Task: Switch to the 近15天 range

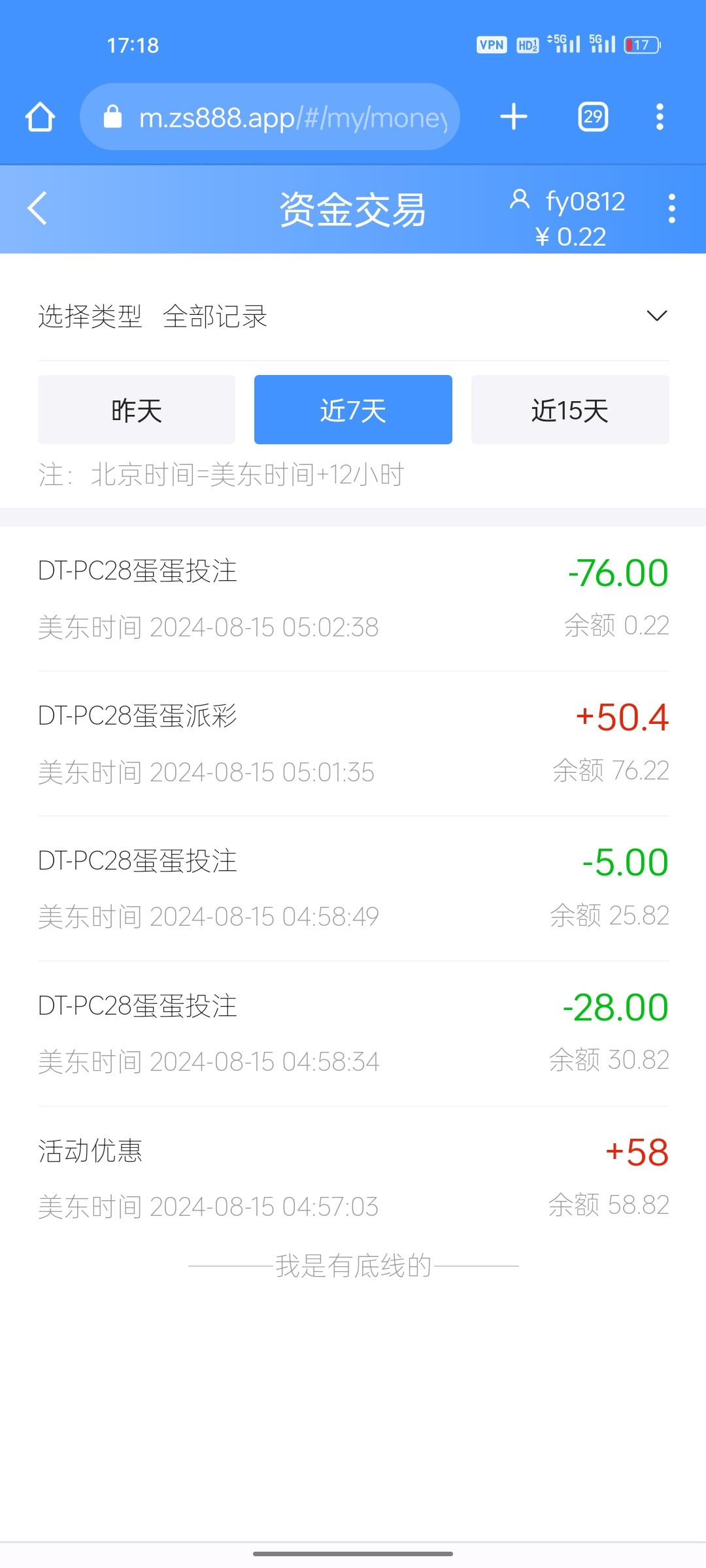Action: (x=570, y=410)
